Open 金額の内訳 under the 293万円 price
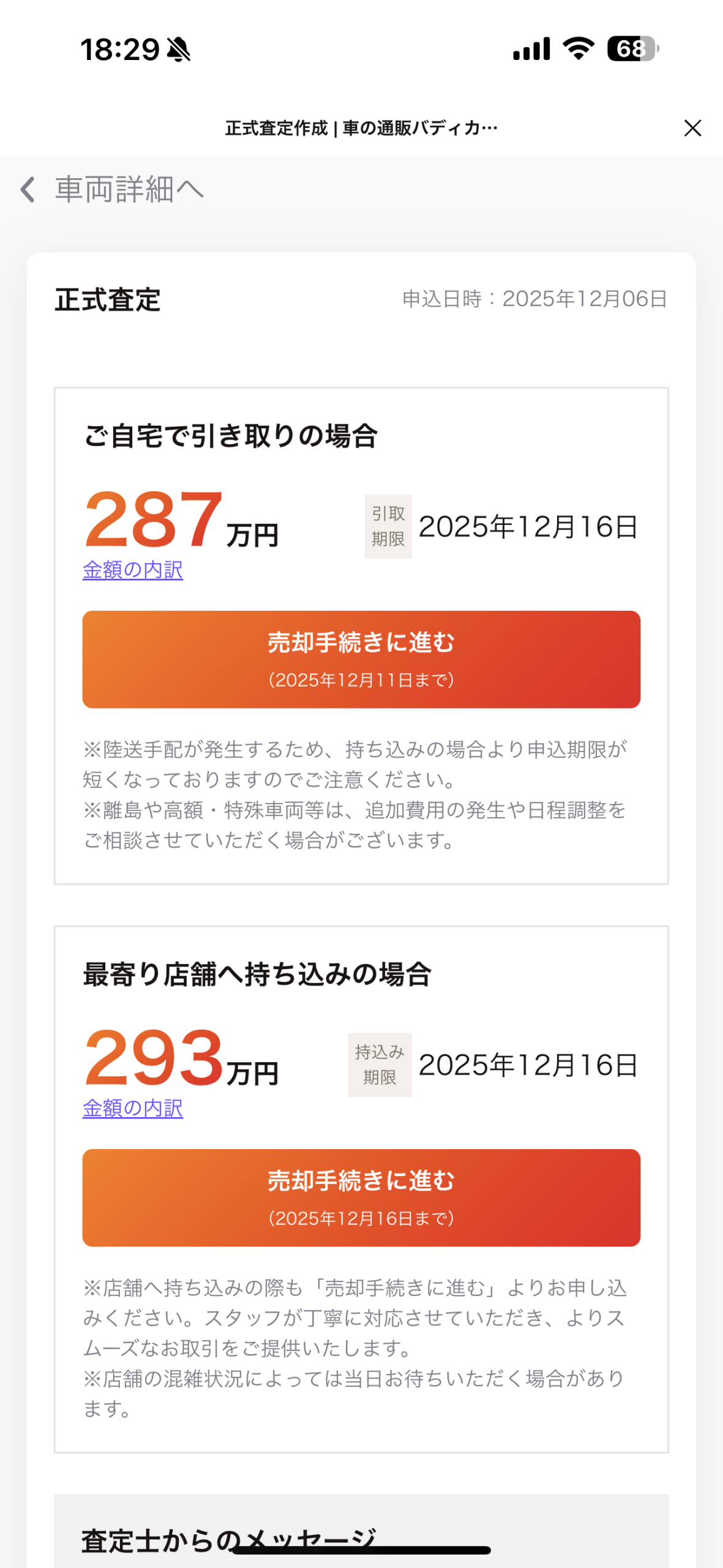The width and height of the screenshot is (723, 1568). point(133,1108)
